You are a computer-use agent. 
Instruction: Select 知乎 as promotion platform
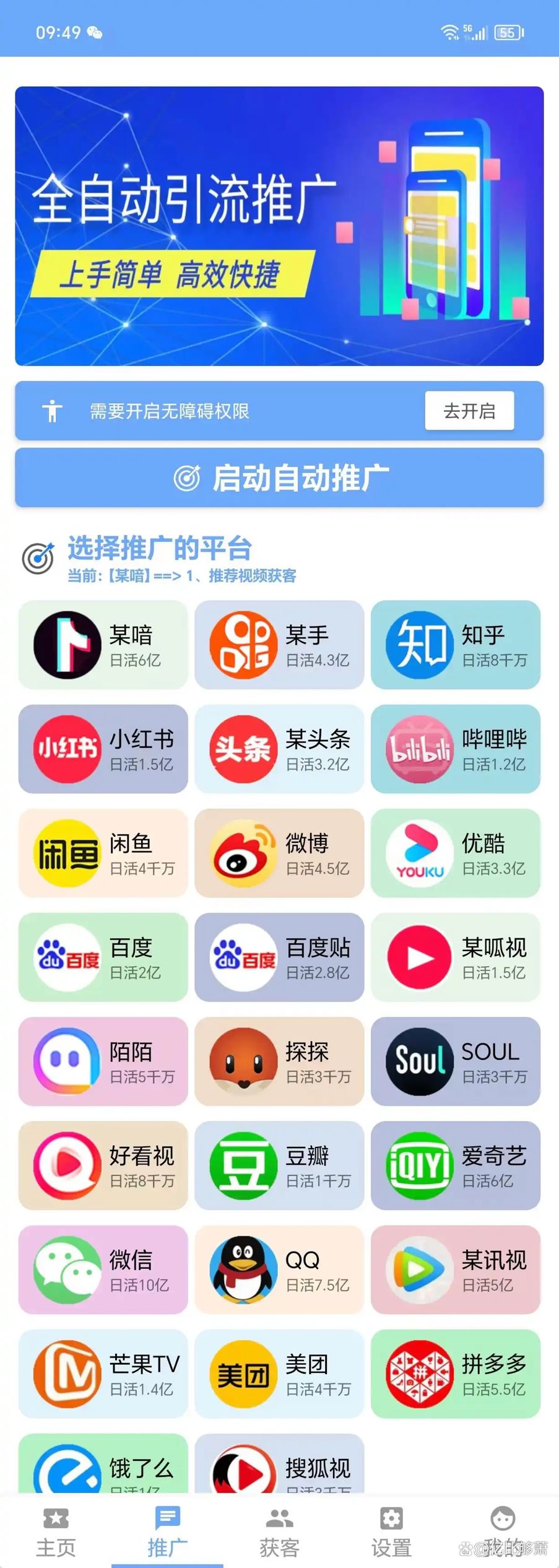coord(455,645)
